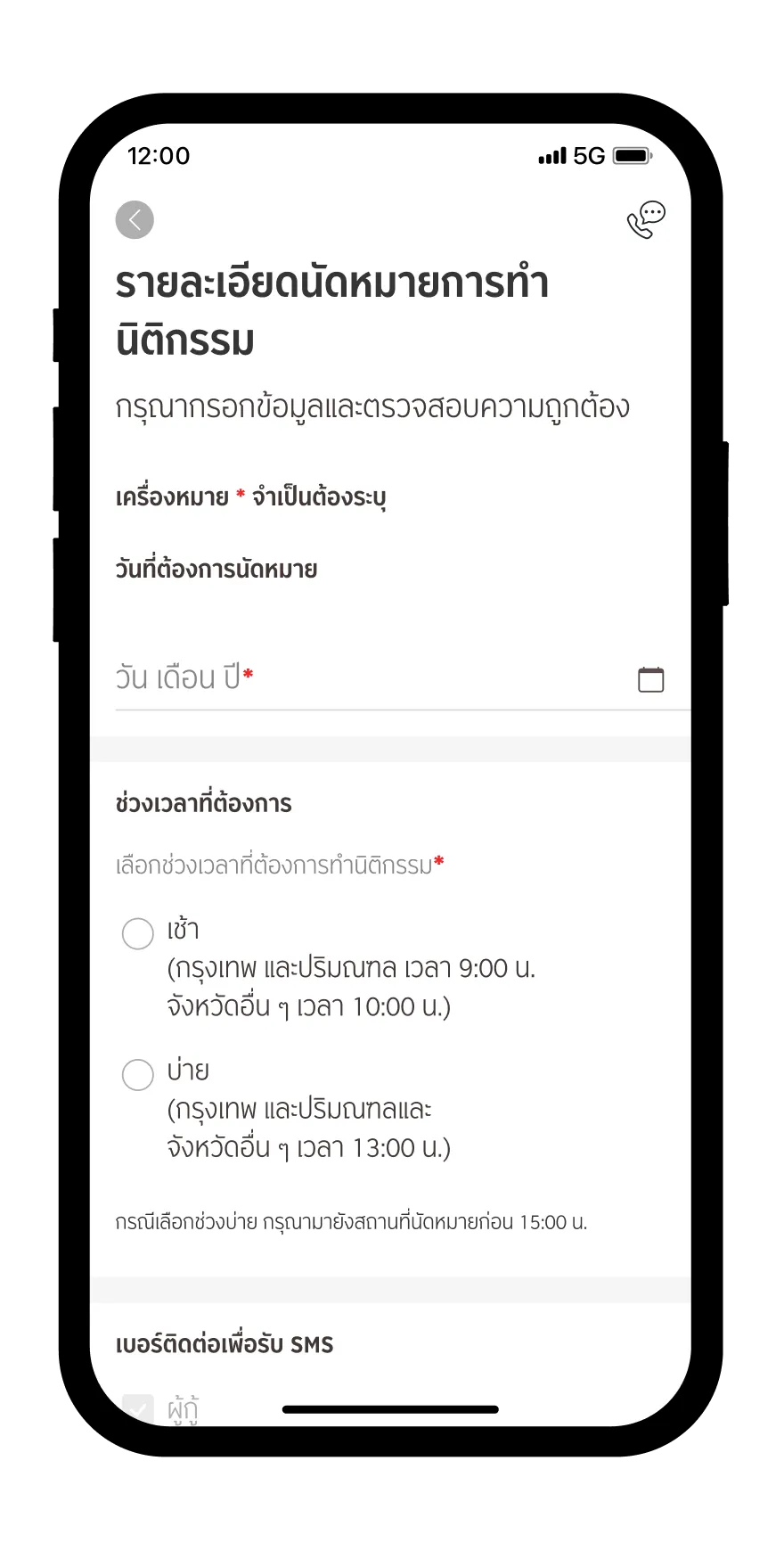This screenshot has height=1551, width=784.
Task: Go back using the arrow button
Action: pyautogui.click(x=135, y=220)
